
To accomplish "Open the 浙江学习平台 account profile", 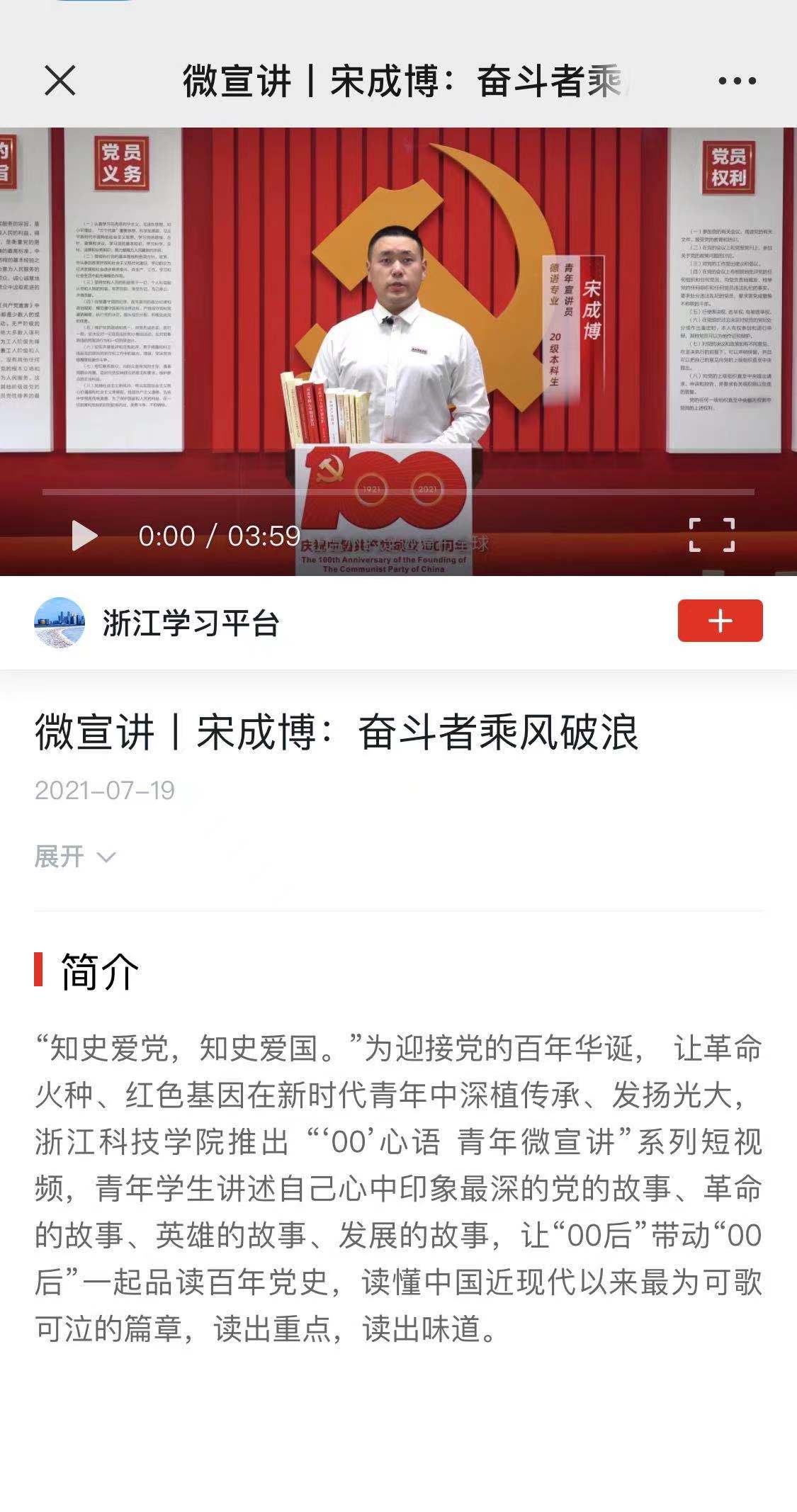I will [x=190, y=623].
